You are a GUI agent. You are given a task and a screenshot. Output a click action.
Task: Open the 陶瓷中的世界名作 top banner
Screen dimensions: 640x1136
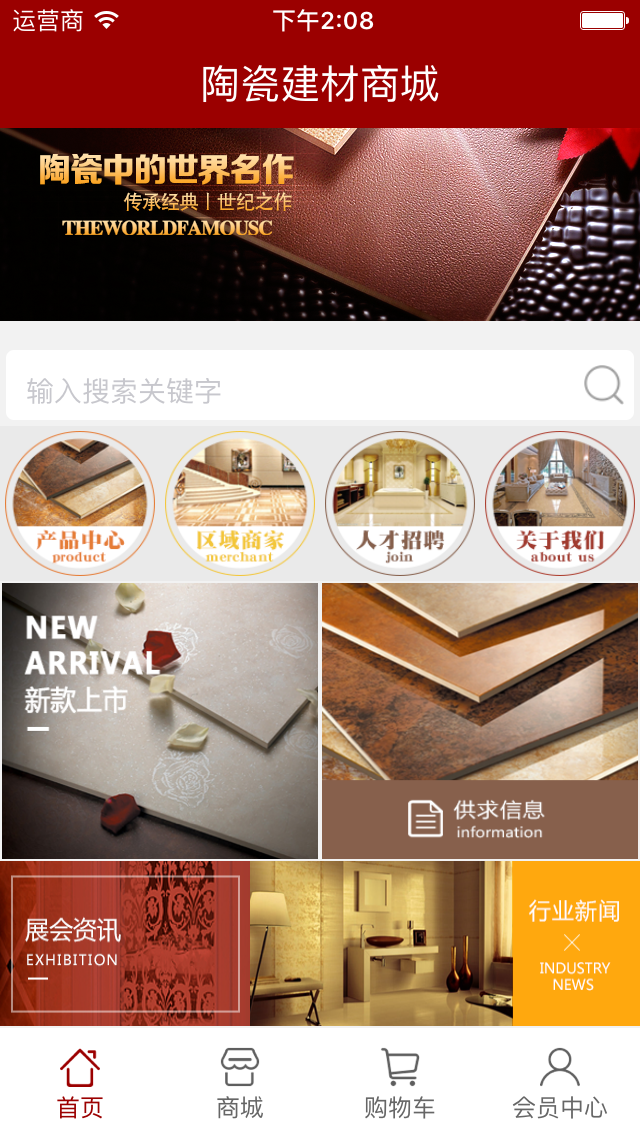(x=320, y=224)
